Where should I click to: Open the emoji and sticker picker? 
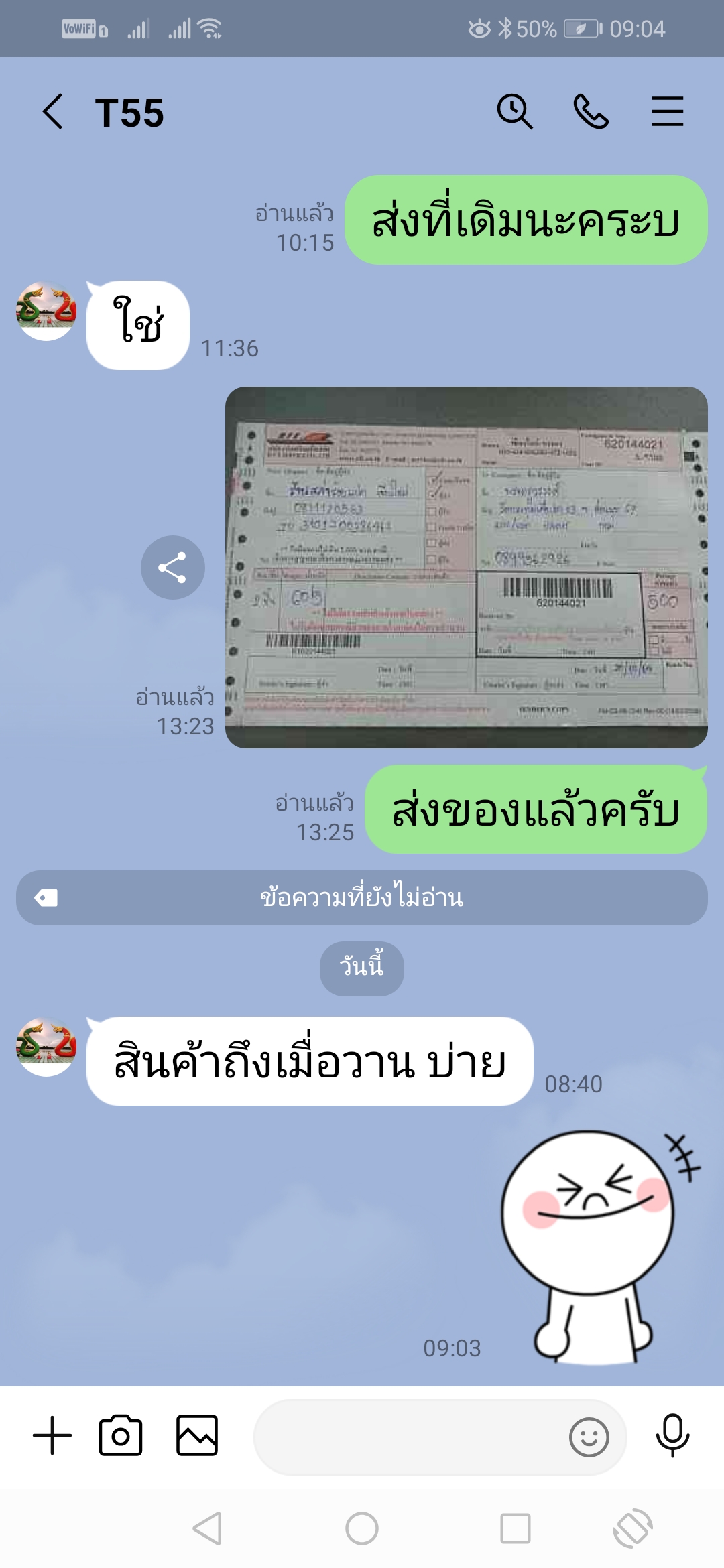tap(589, 1437)
